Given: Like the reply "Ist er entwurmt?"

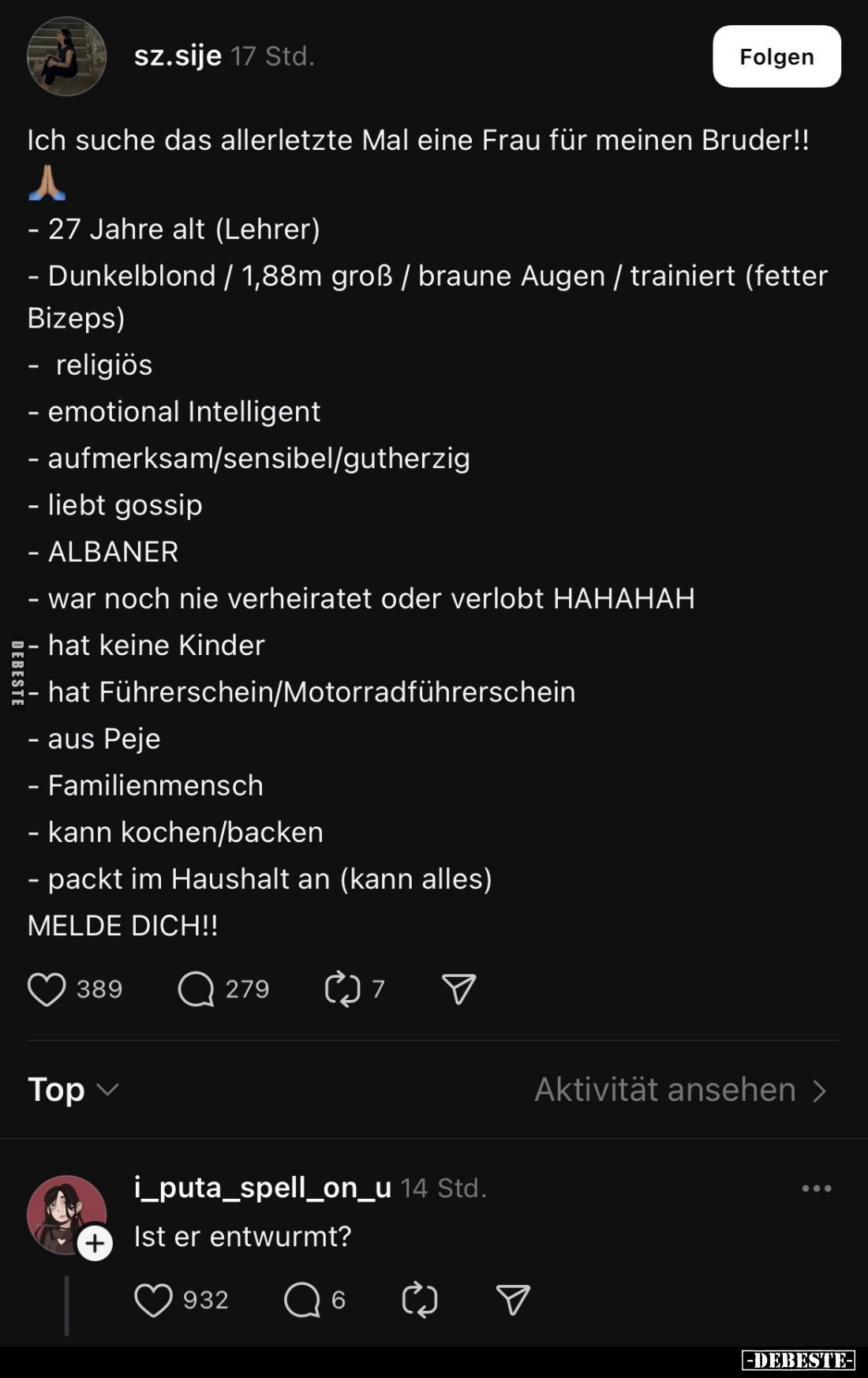Looking at the screenshot, I should pos(153,1300).
